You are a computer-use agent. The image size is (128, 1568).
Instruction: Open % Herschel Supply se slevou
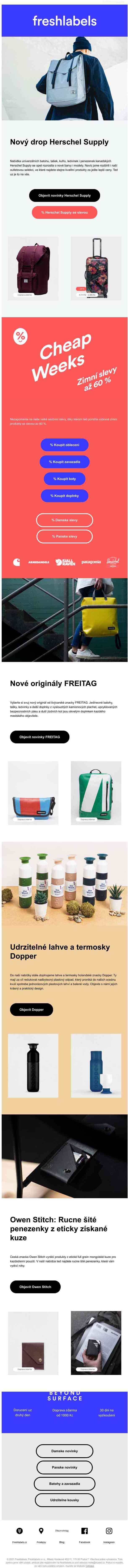click(x=64, y=212)
